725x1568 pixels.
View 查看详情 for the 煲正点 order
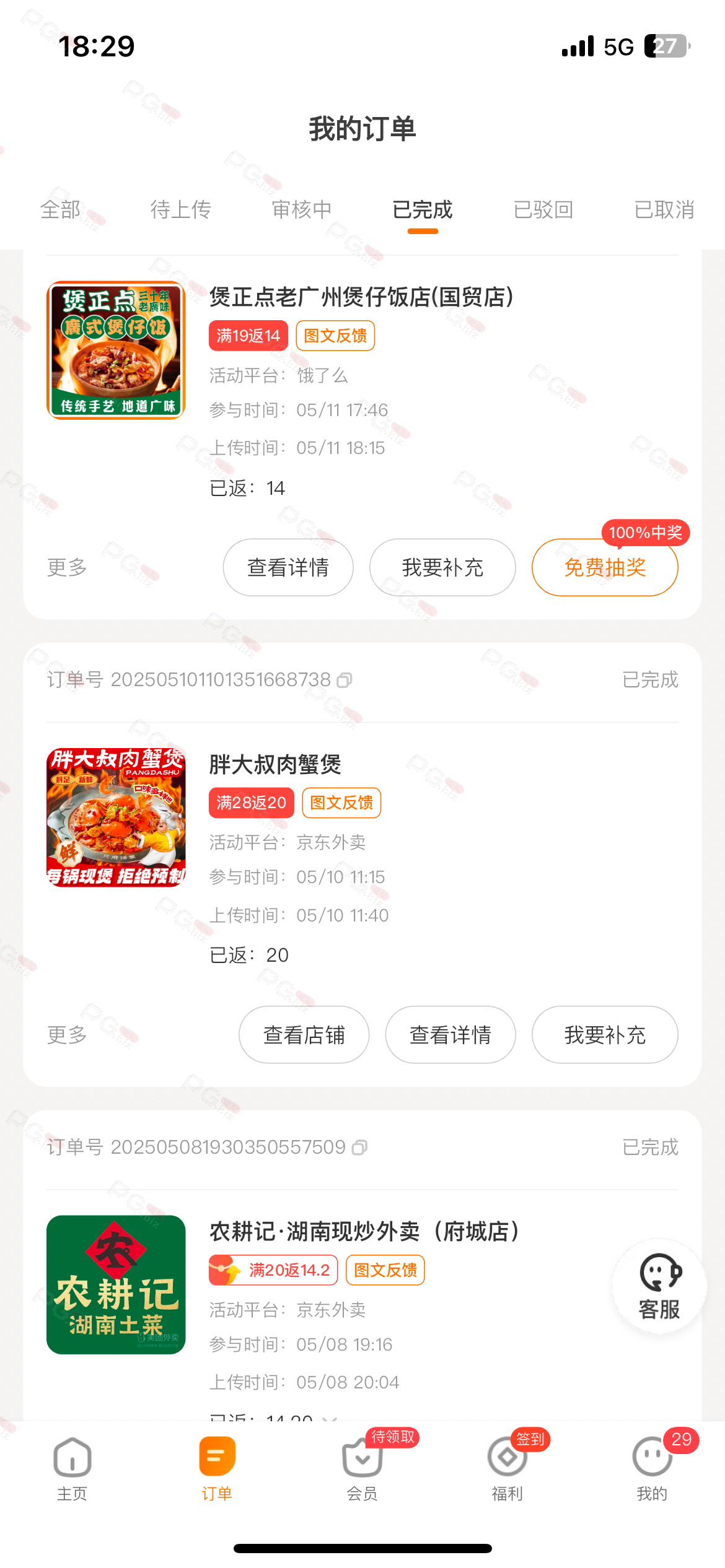coord(288,567)
